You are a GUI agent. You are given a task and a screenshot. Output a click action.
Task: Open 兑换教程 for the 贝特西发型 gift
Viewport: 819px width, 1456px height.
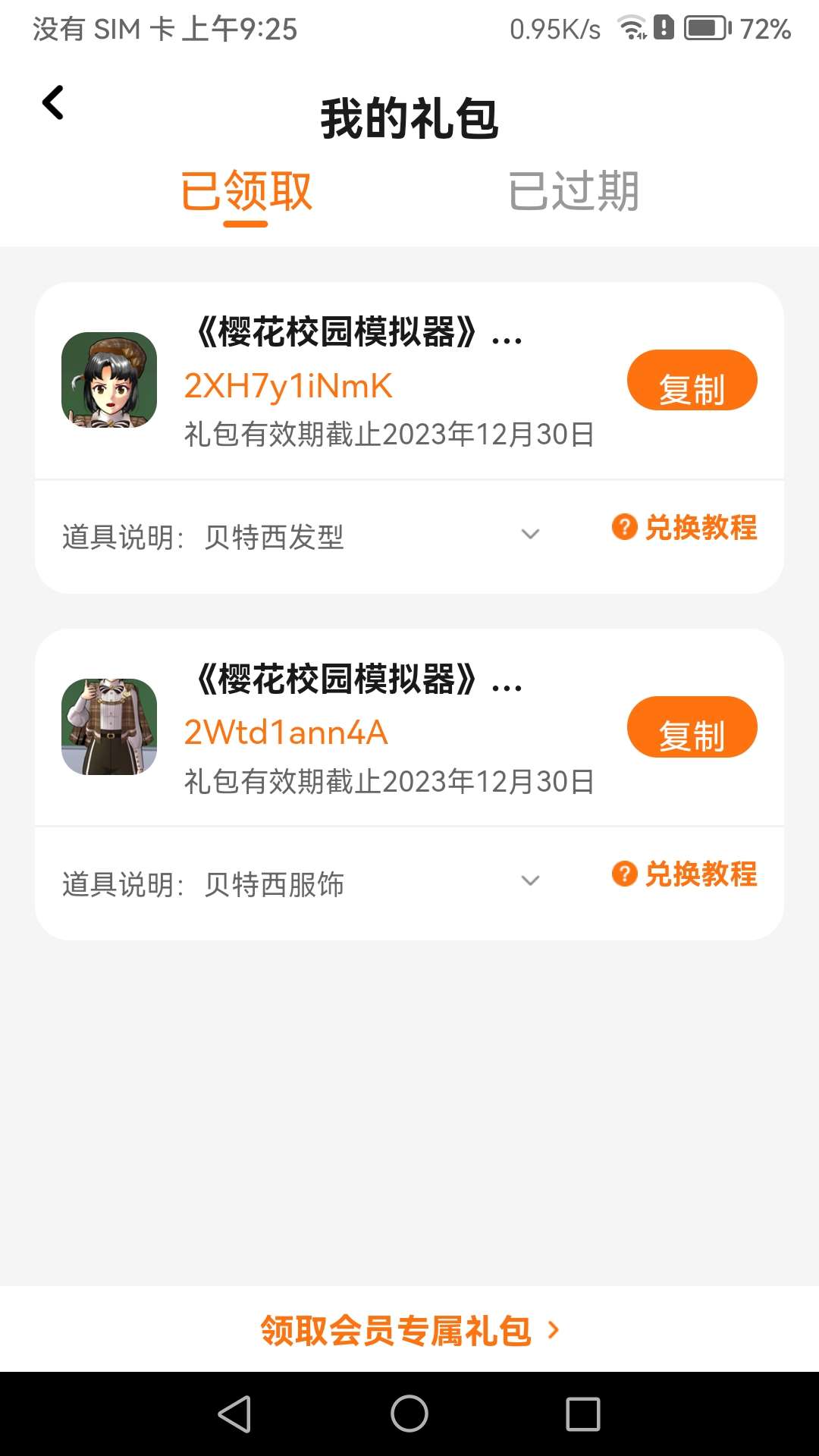[x=685, y=528]
